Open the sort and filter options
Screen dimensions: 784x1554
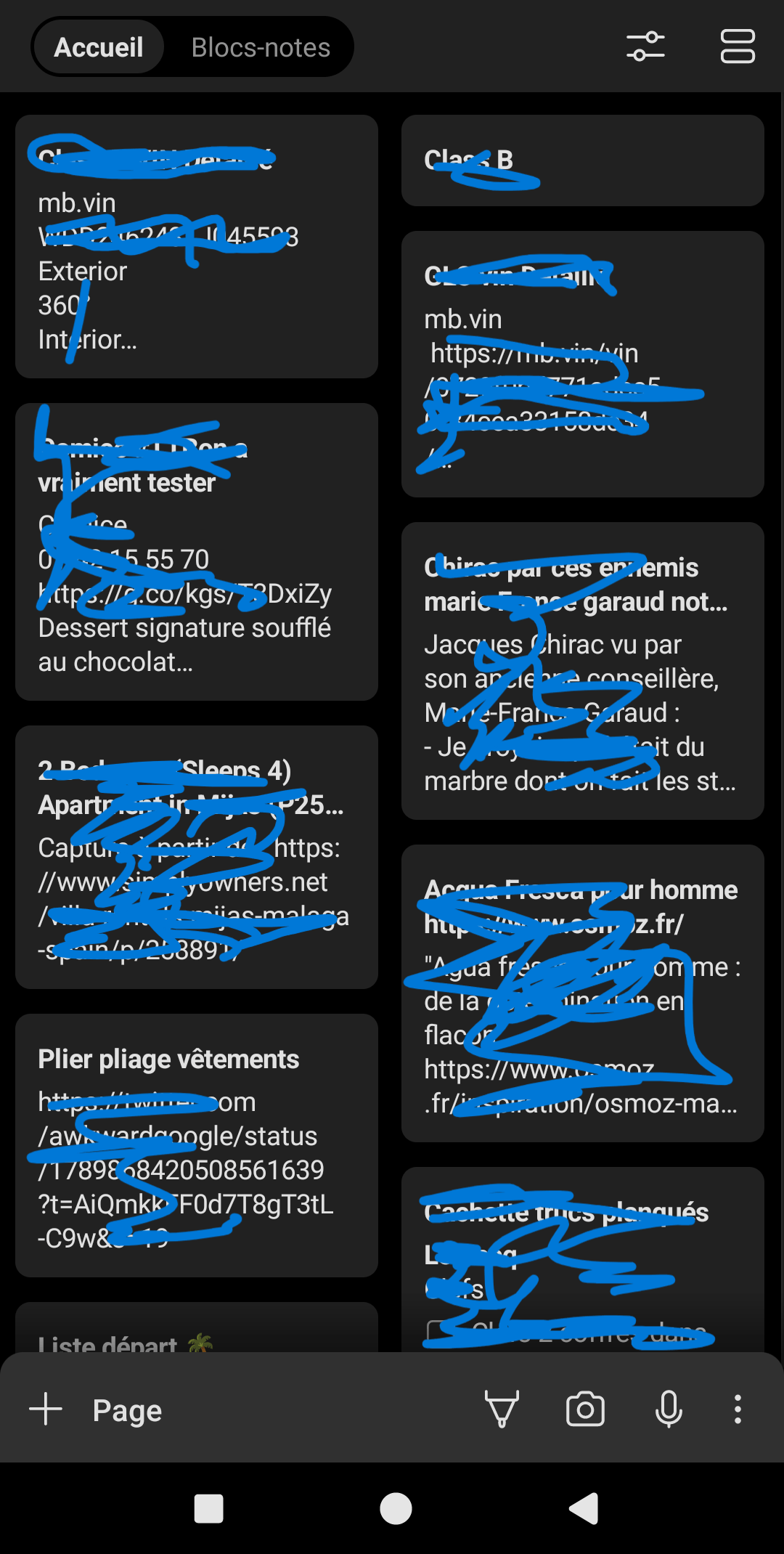[645, 46]
